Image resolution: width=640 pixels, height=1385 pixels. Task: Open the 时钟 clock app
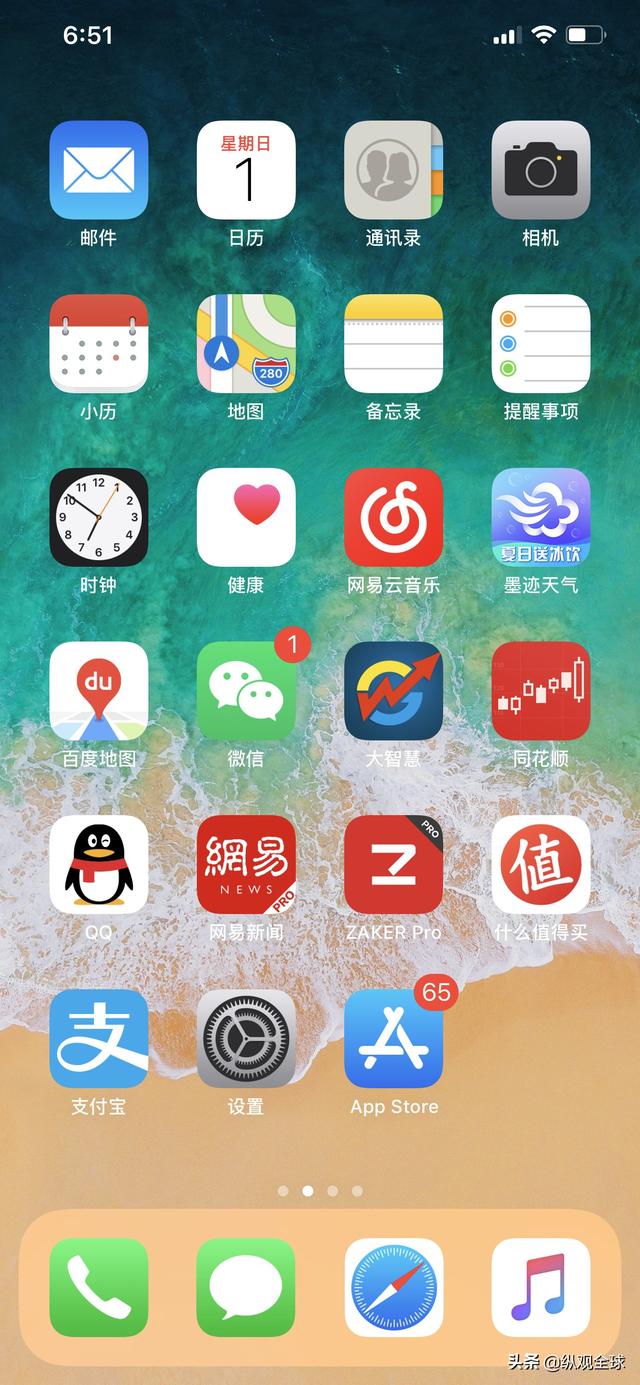pos(98,517)
